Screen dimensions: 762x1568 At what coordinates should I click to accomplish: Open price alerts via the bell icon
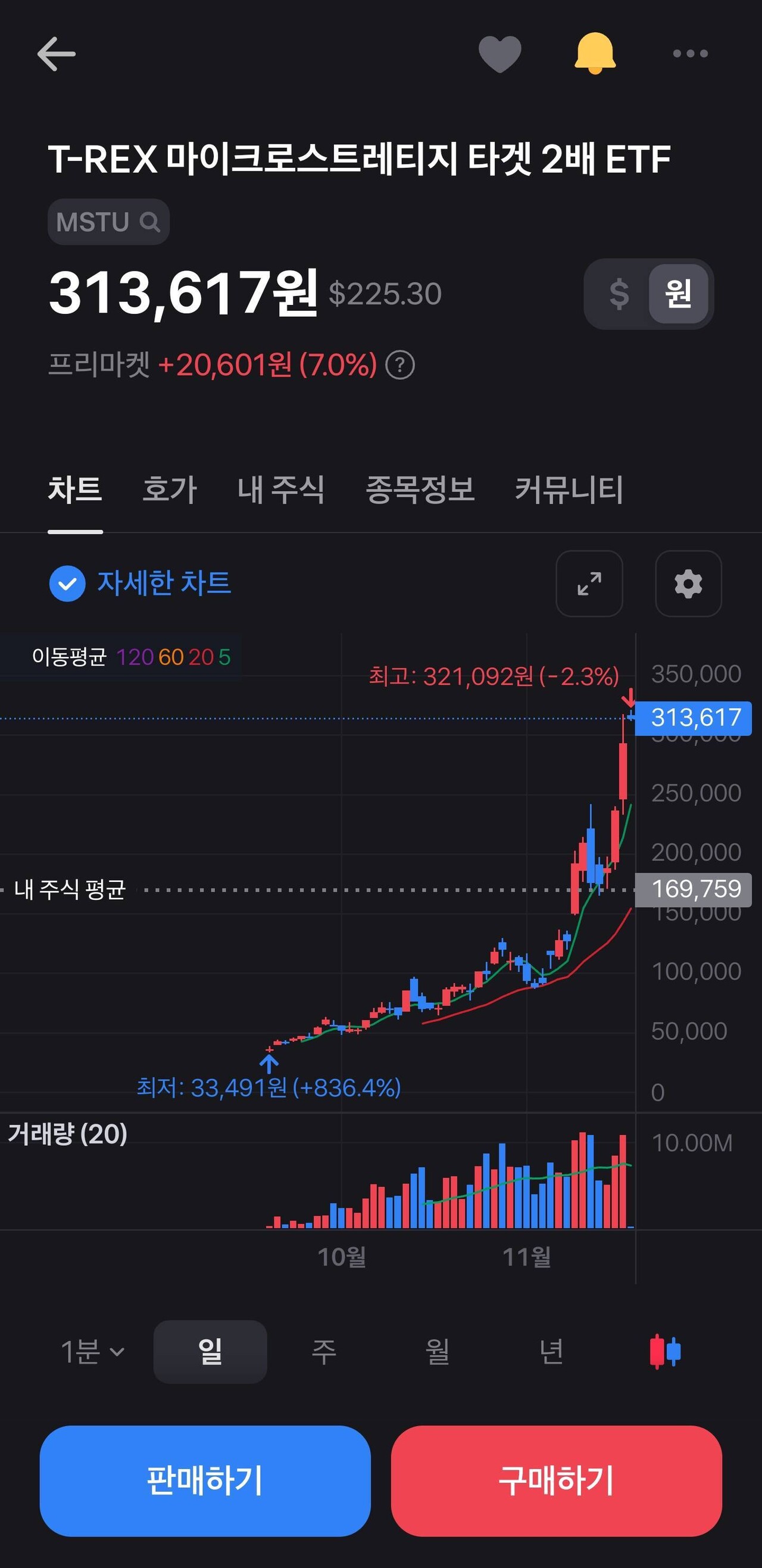point(595,54)
